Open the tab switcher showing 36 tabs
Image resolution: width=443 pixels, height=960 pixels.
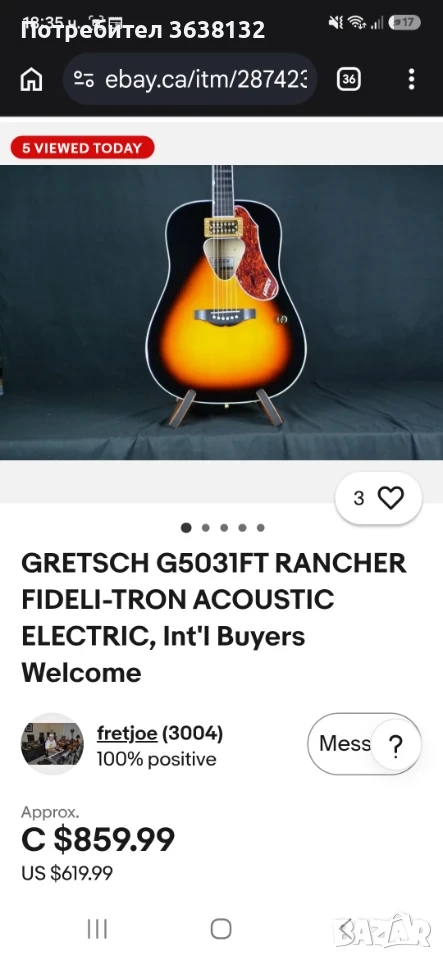pos(349,79)
